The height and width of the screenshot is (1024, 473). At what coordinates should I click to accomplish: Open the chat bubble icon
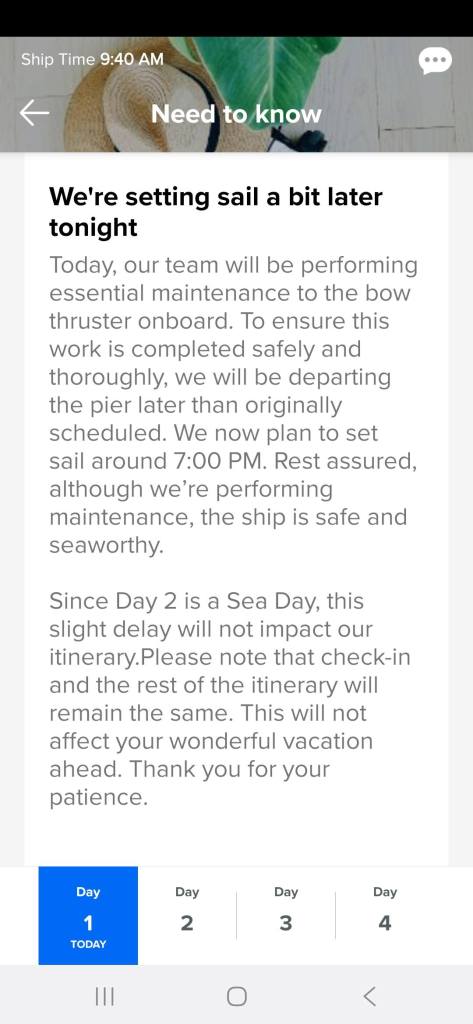click(x=434, y=61)
